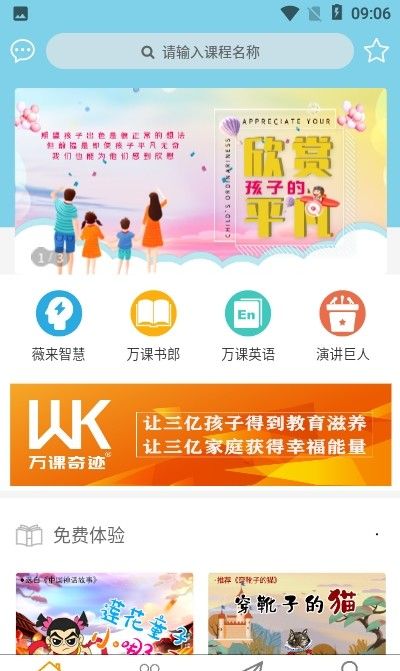Select the 万课英语 category
Screen dimensions: 400x671
pyautogui.click(x=248, y=326)
